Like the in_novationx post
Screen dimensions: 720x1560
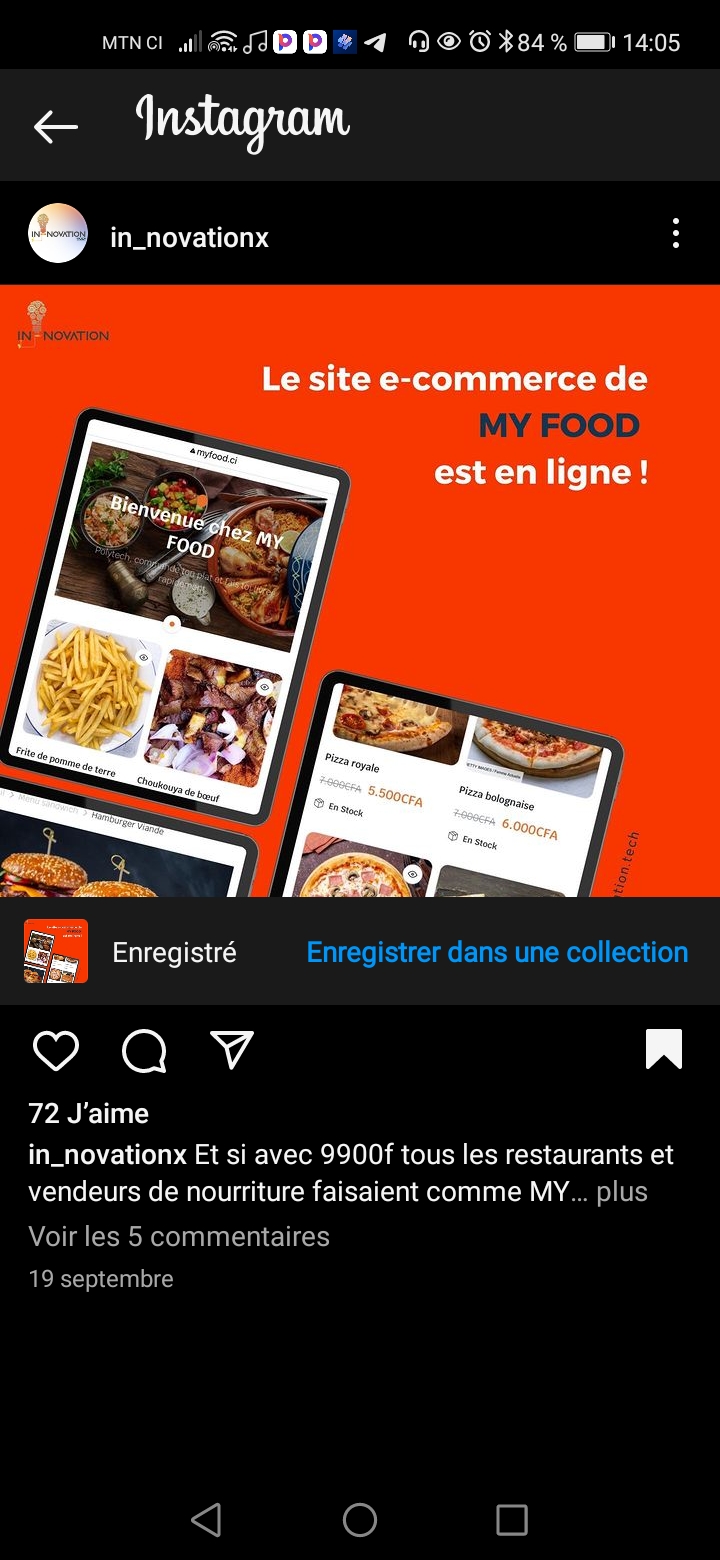[56, 1051]
